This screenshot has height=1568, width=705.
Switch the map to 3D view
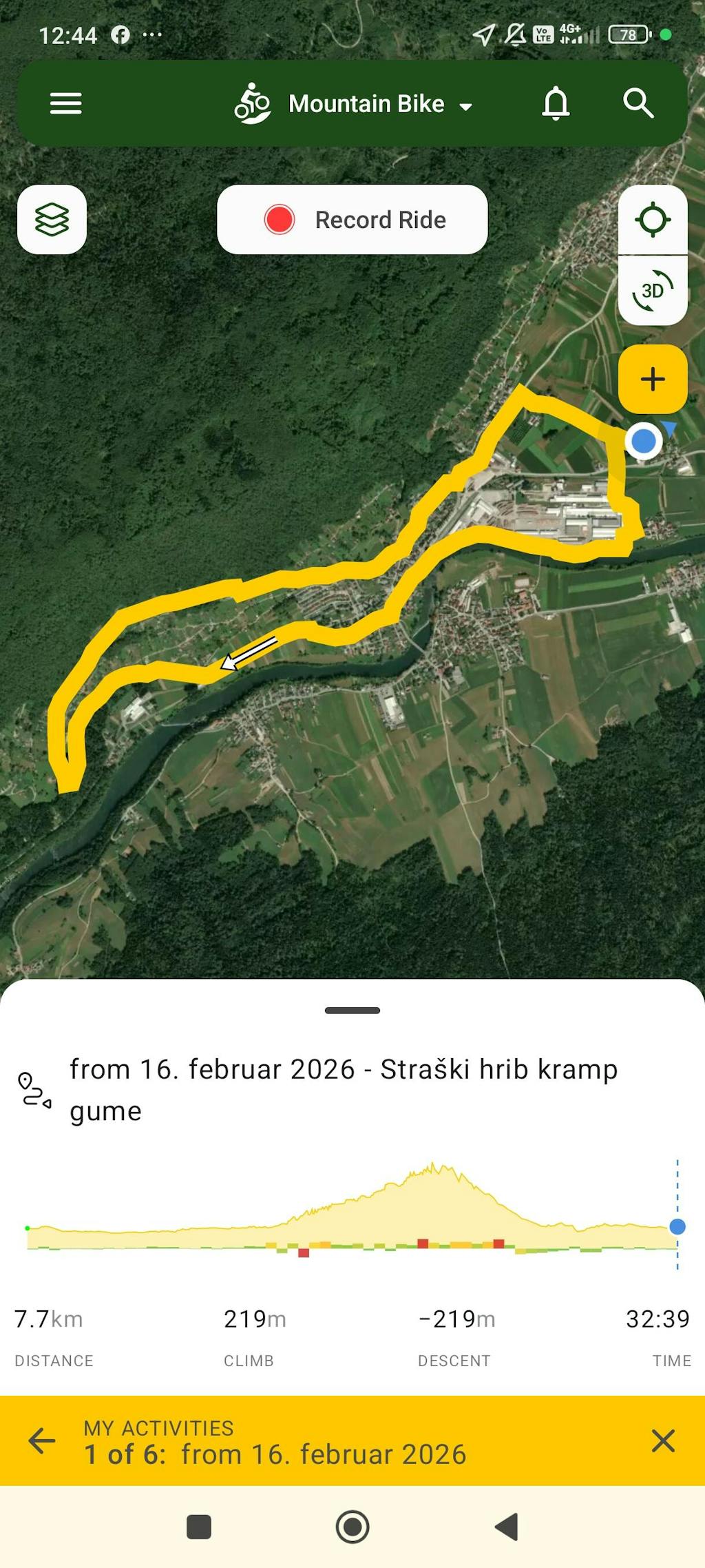pyautogui.click(x=653, y=291)
